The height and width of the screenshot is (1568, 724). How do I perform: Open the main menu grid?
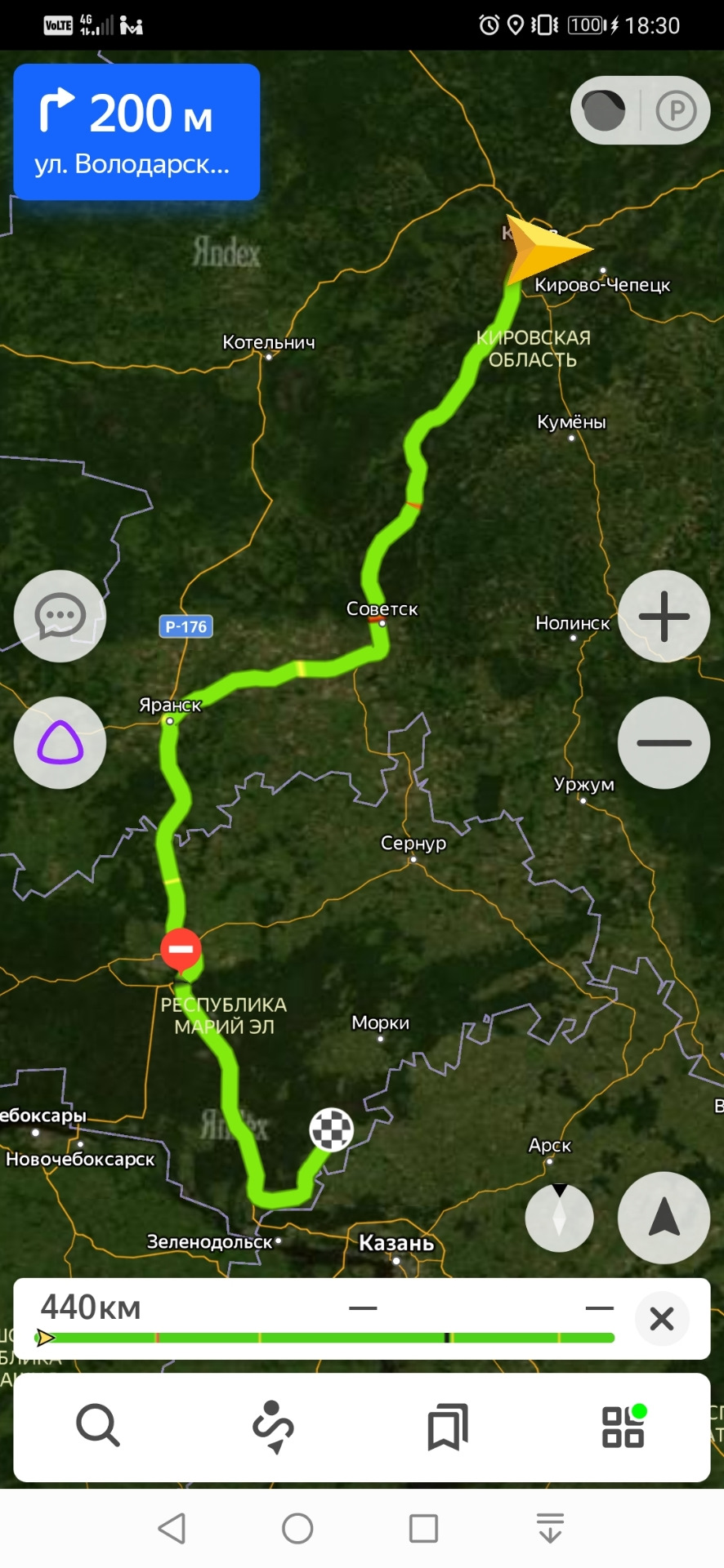[623, 1427]
